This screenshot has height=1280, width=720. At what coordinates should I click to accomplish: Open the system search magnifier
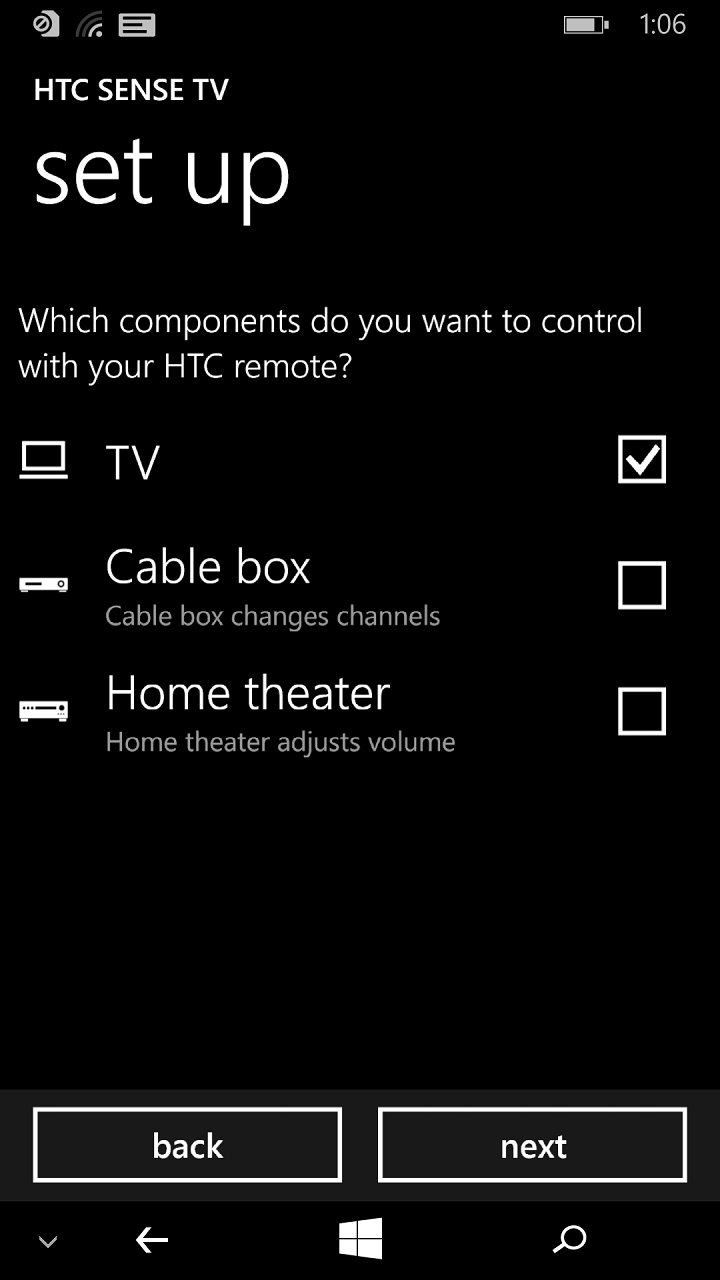569,1241
